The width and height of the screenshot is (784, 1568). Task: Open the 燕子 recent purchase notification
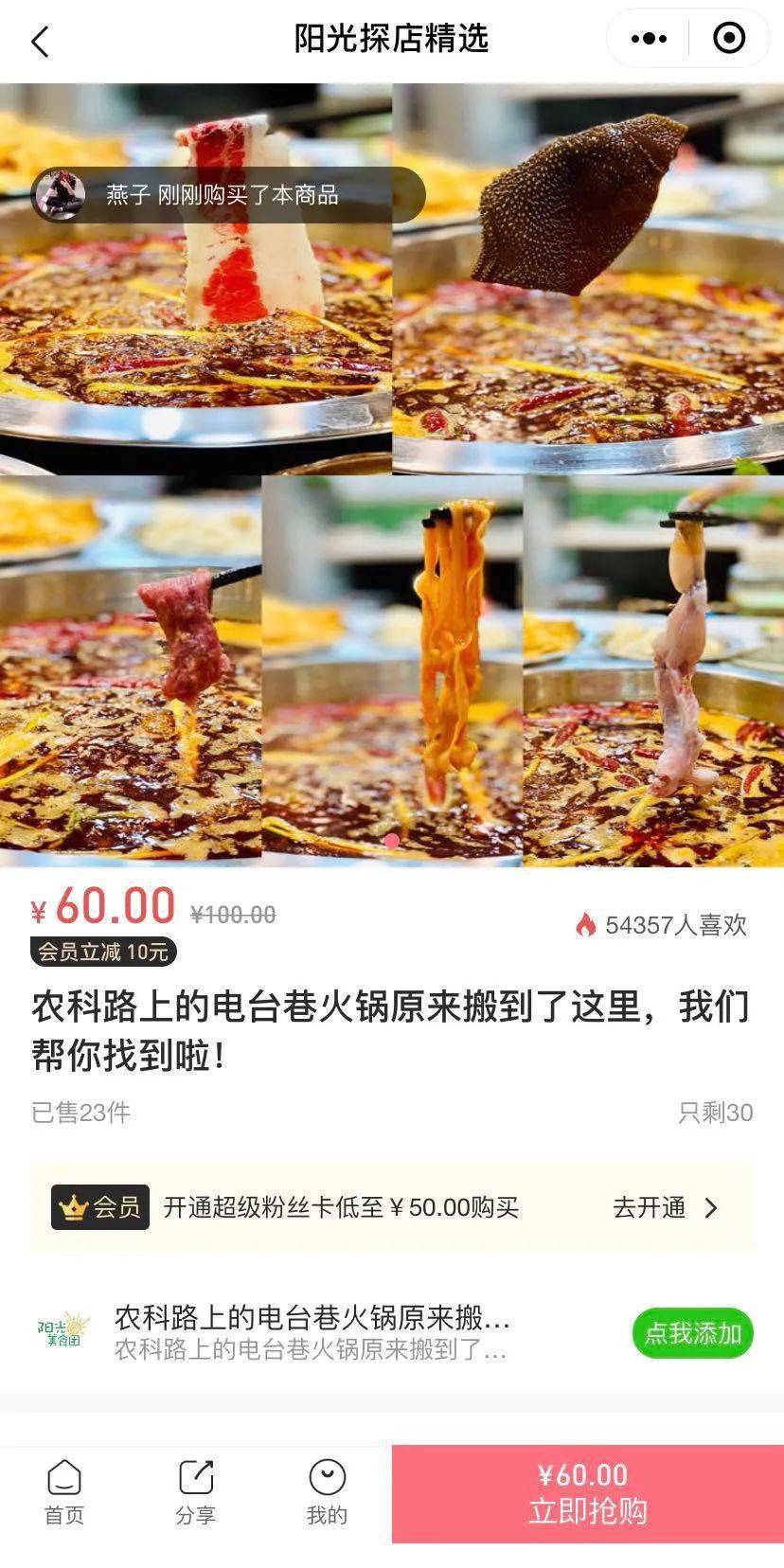(228, 195)
